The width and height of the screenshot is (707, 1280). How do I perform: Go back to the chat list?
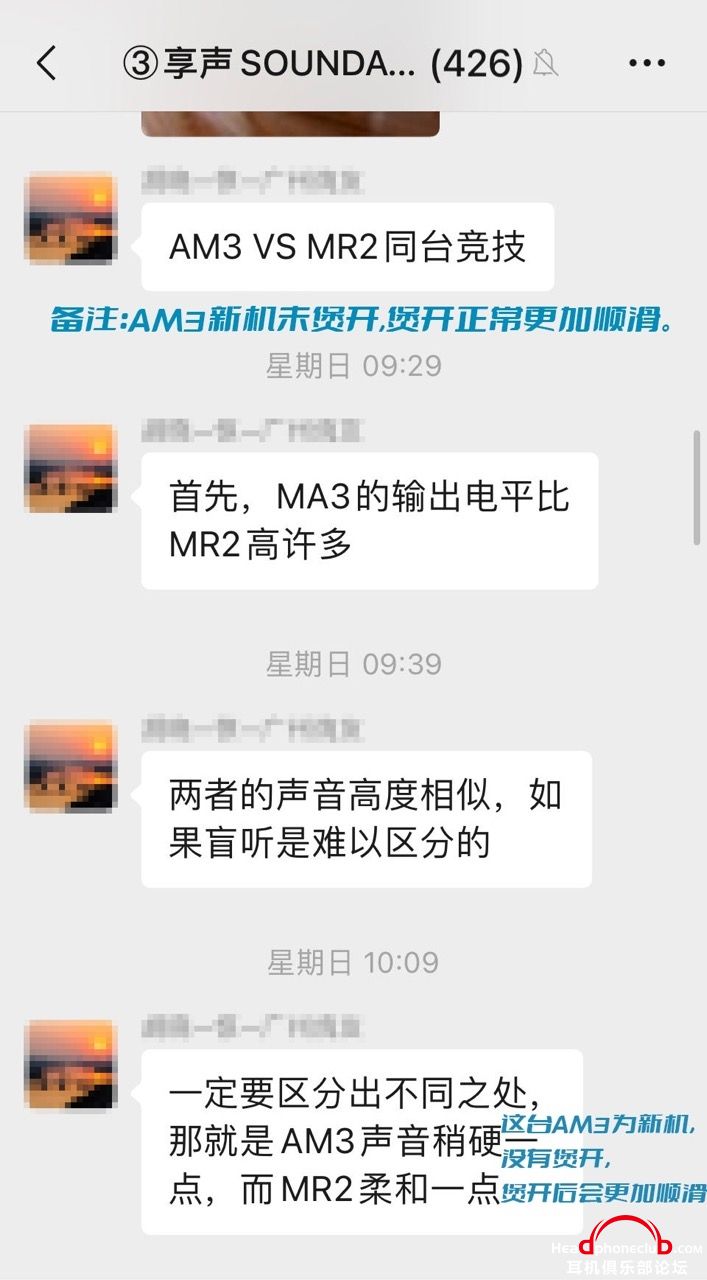coord(46,63)
